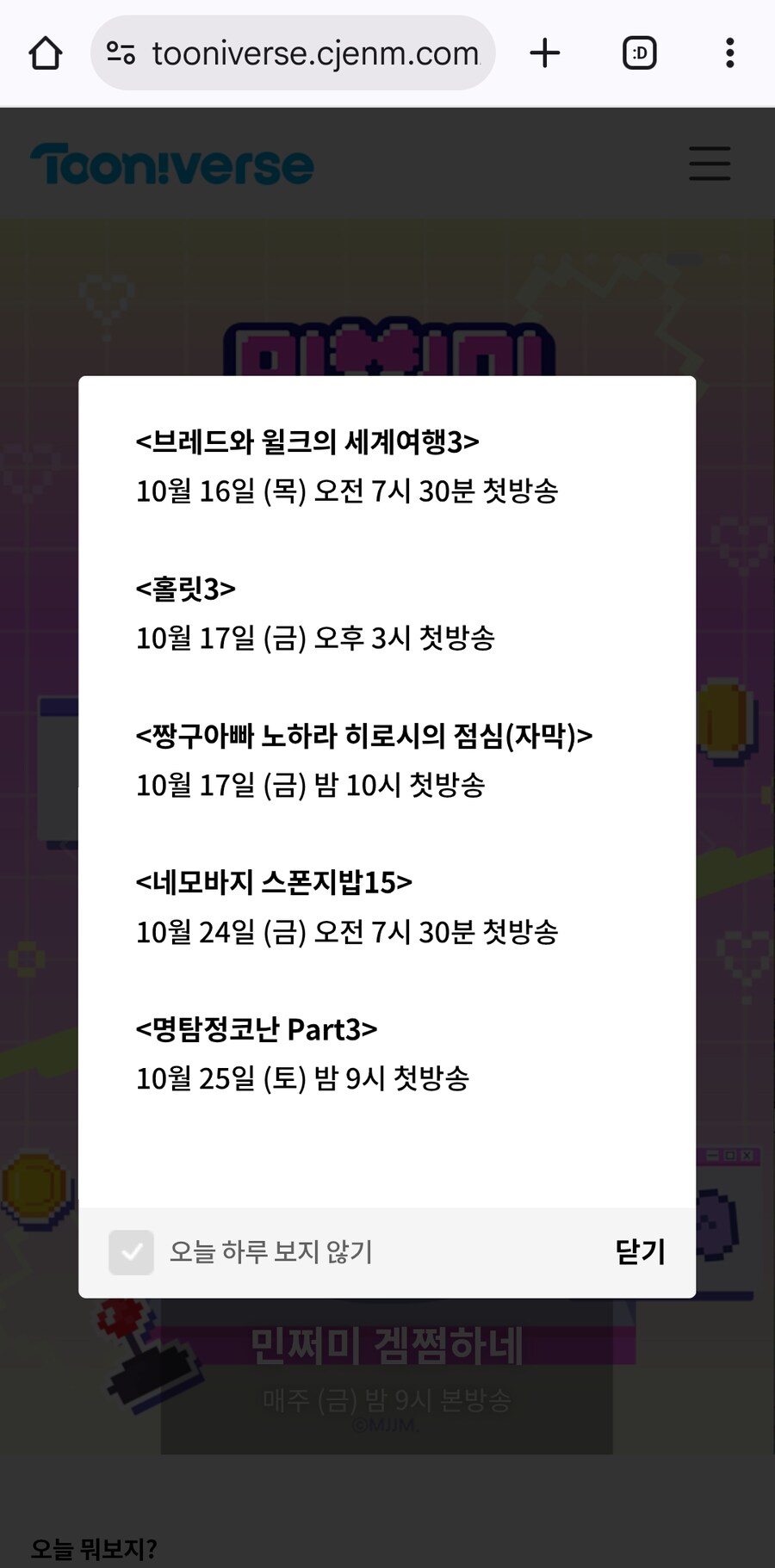Open the browser overflow menu
The height and width of the screenshot is (1568, 775).
(729, 53)
